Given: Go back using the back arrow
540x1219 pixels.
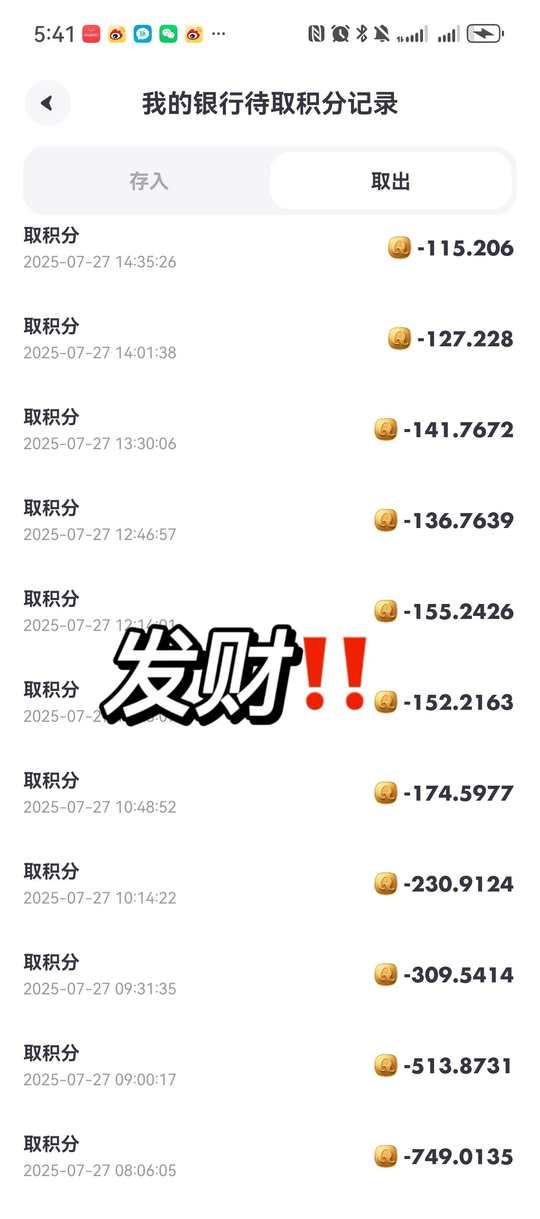Looking at the screenshot, I should click(x=47, y=103).
